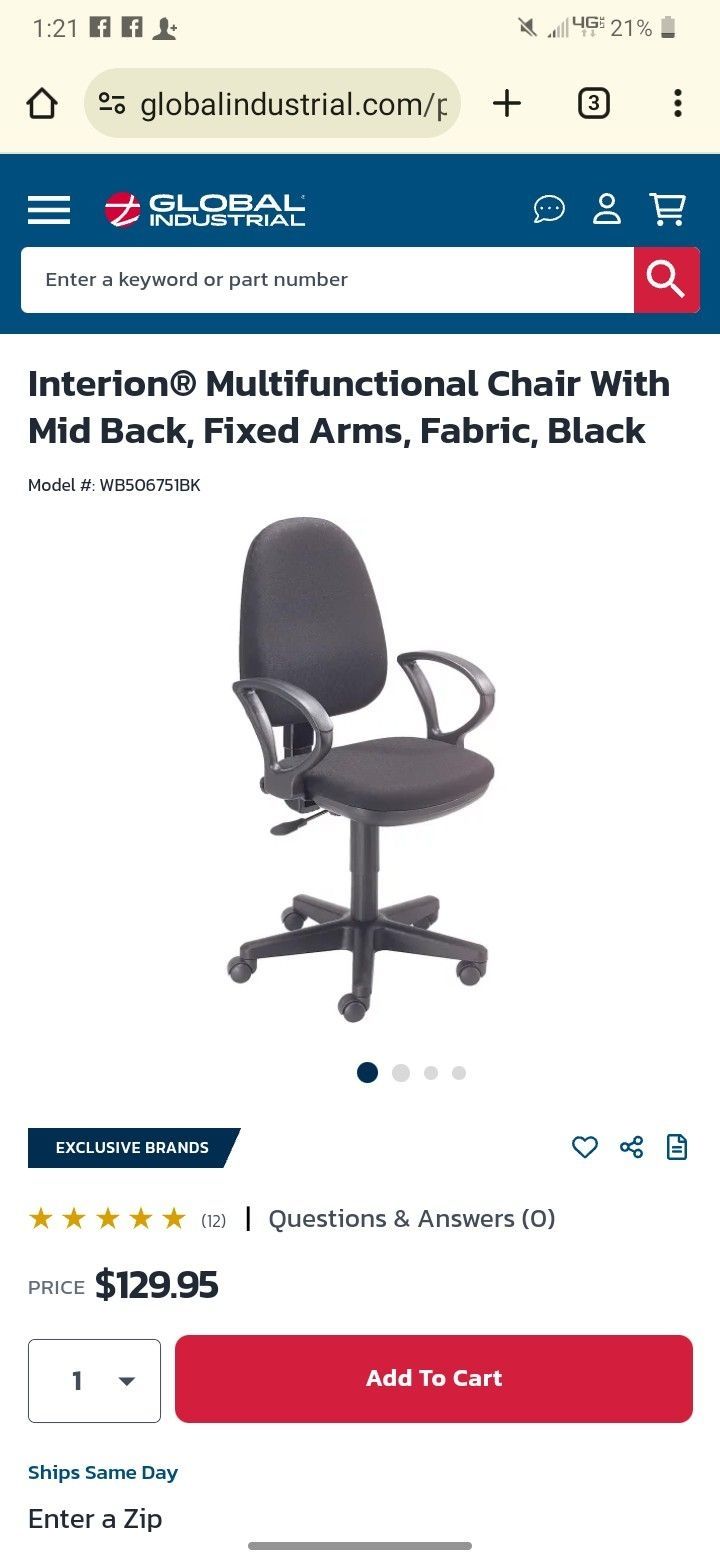The width and height of the screenshot is (720, 1560).
Task: Show the open tabs switcher
Action: tap(594, 103)
